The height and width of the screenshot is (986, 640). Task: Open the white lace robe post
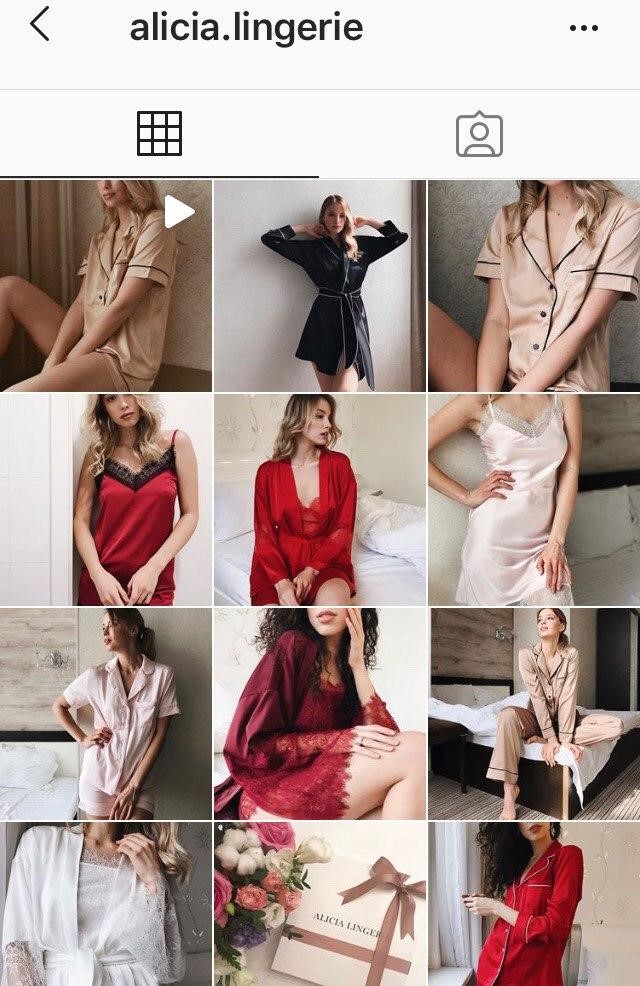105,904
